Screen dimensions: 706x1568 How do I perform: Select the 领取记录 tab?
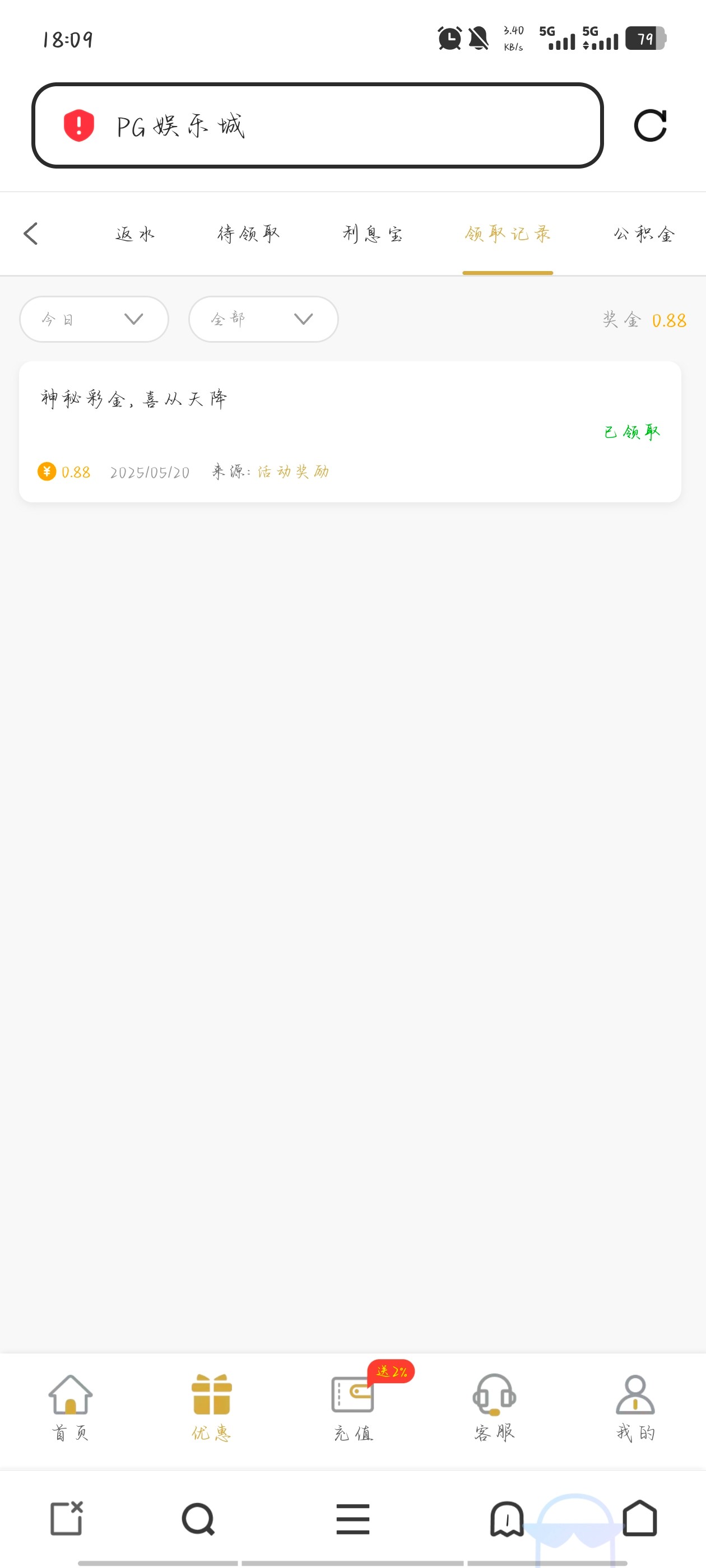click(x=508, y=234)
